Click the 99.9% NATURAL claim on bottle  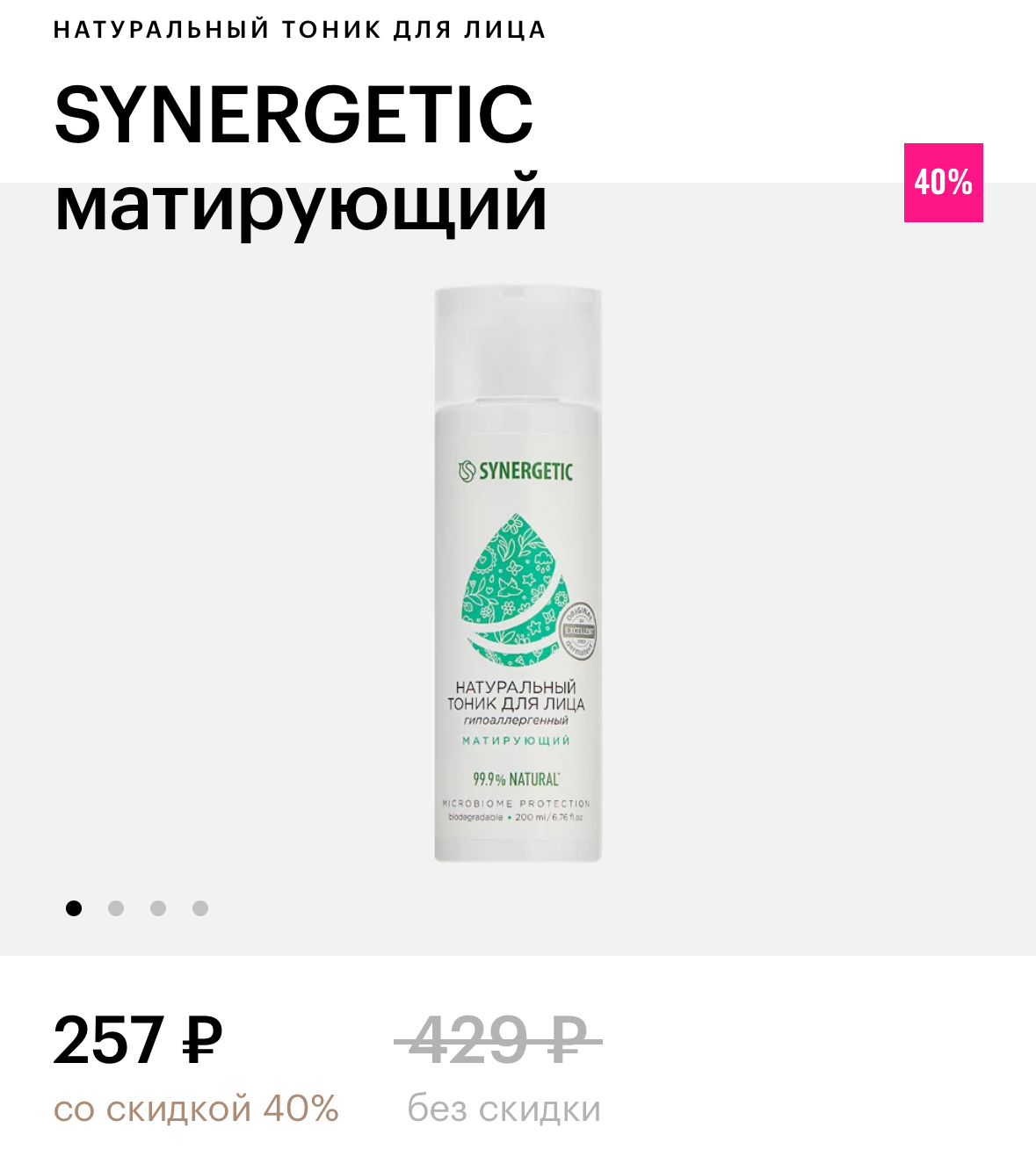517,778
